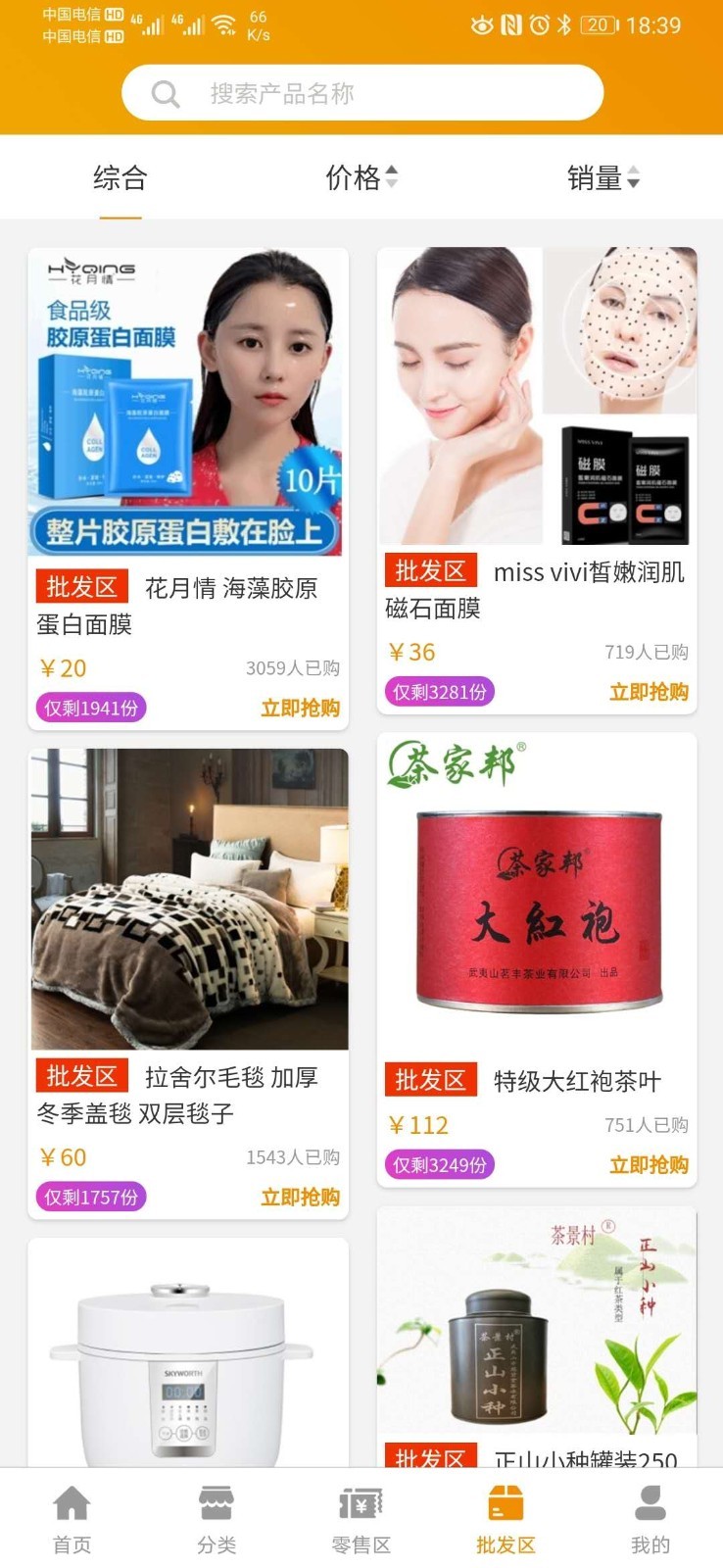
Task: Switch to the 分类 tab
Action: (x=217, y=1519)
